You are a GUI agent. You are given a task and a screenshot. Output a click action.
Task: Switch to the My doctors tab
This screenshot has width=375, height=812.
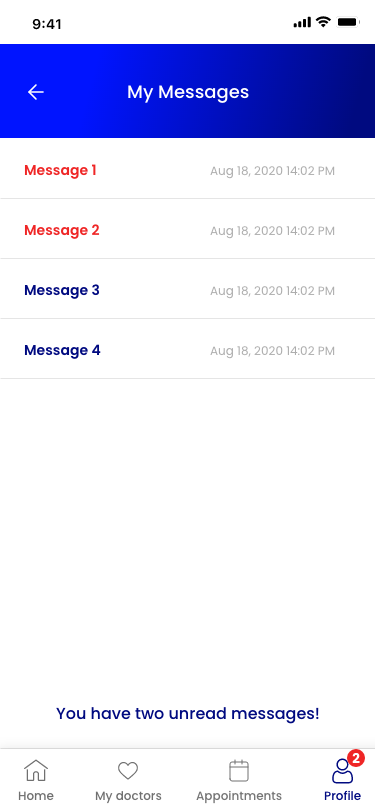(x=128, y=780)
